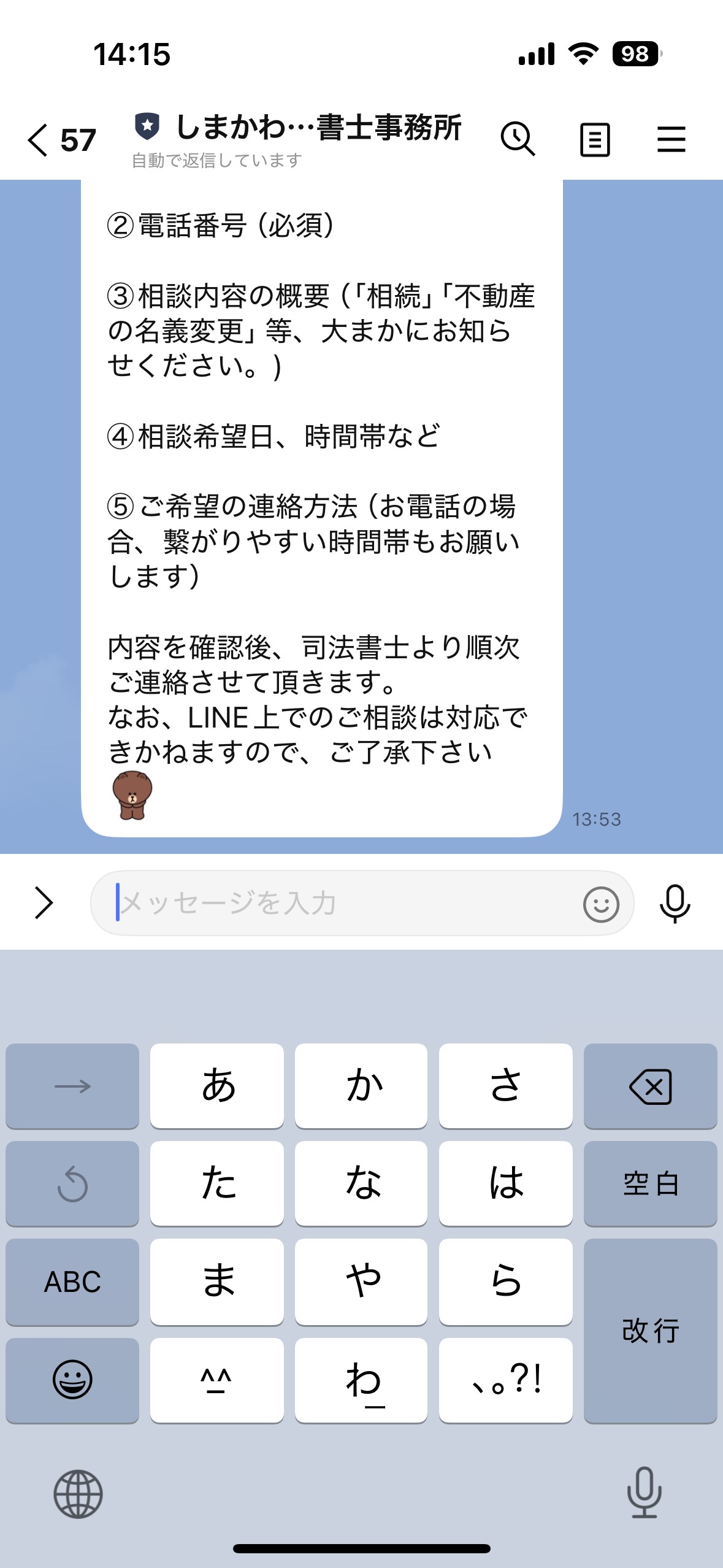
Task: Start keyboard dictation microphone
Action: (x=644, y=1493)
